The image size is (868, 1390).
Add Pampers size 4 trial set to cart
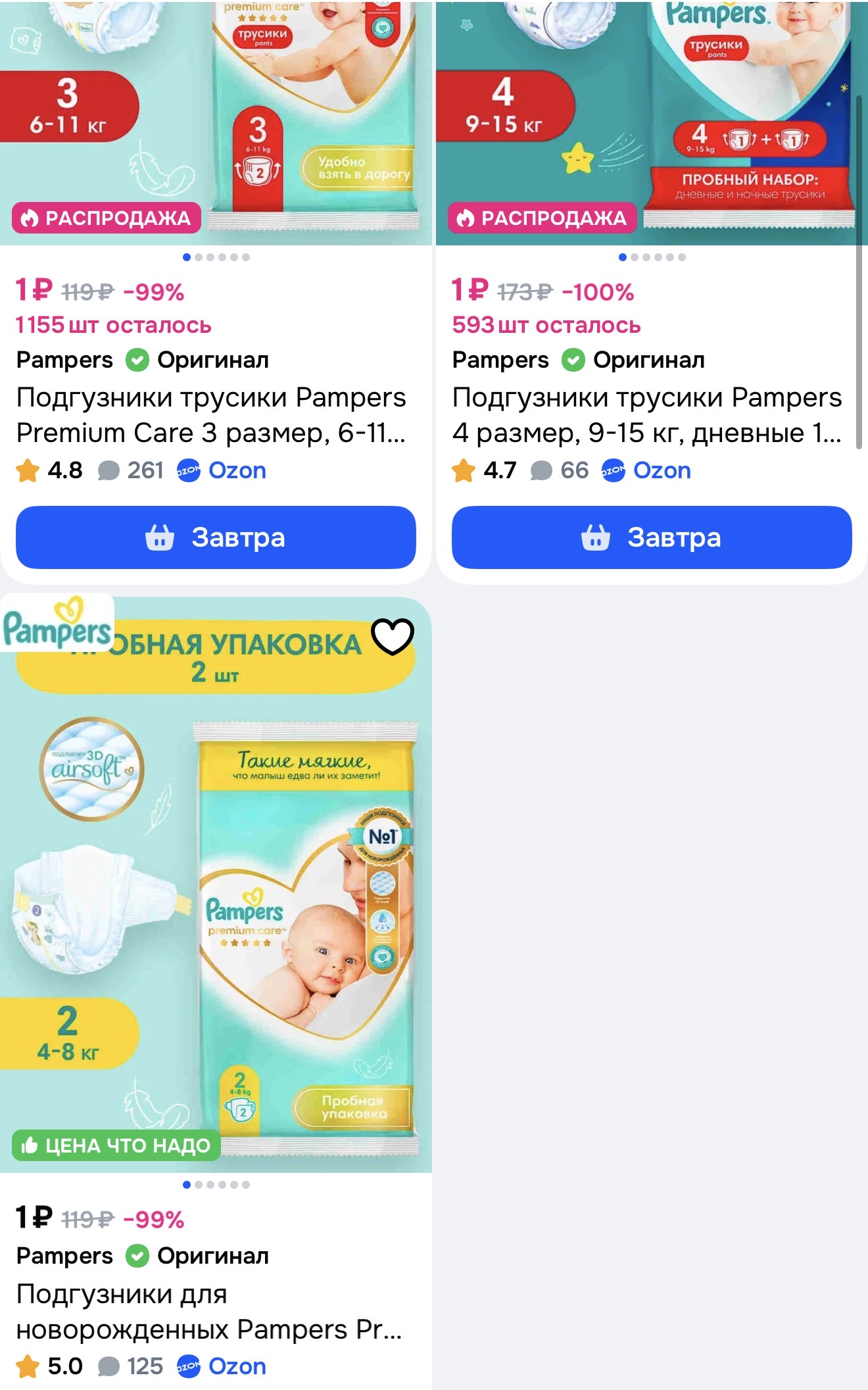(x=651, y=537)
